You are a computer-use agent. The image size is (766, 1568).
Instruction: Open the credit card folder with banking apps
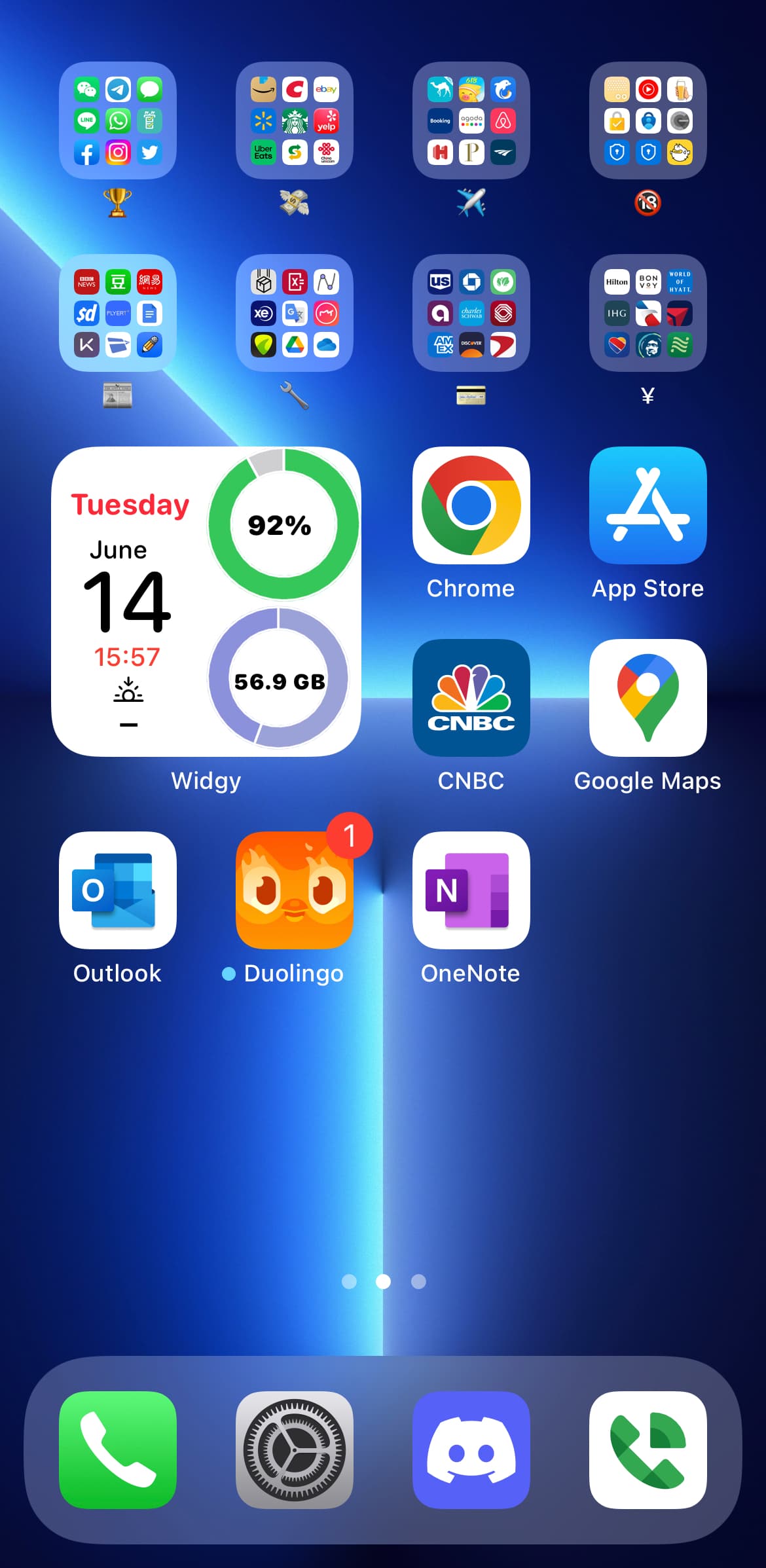pos(471,313)
